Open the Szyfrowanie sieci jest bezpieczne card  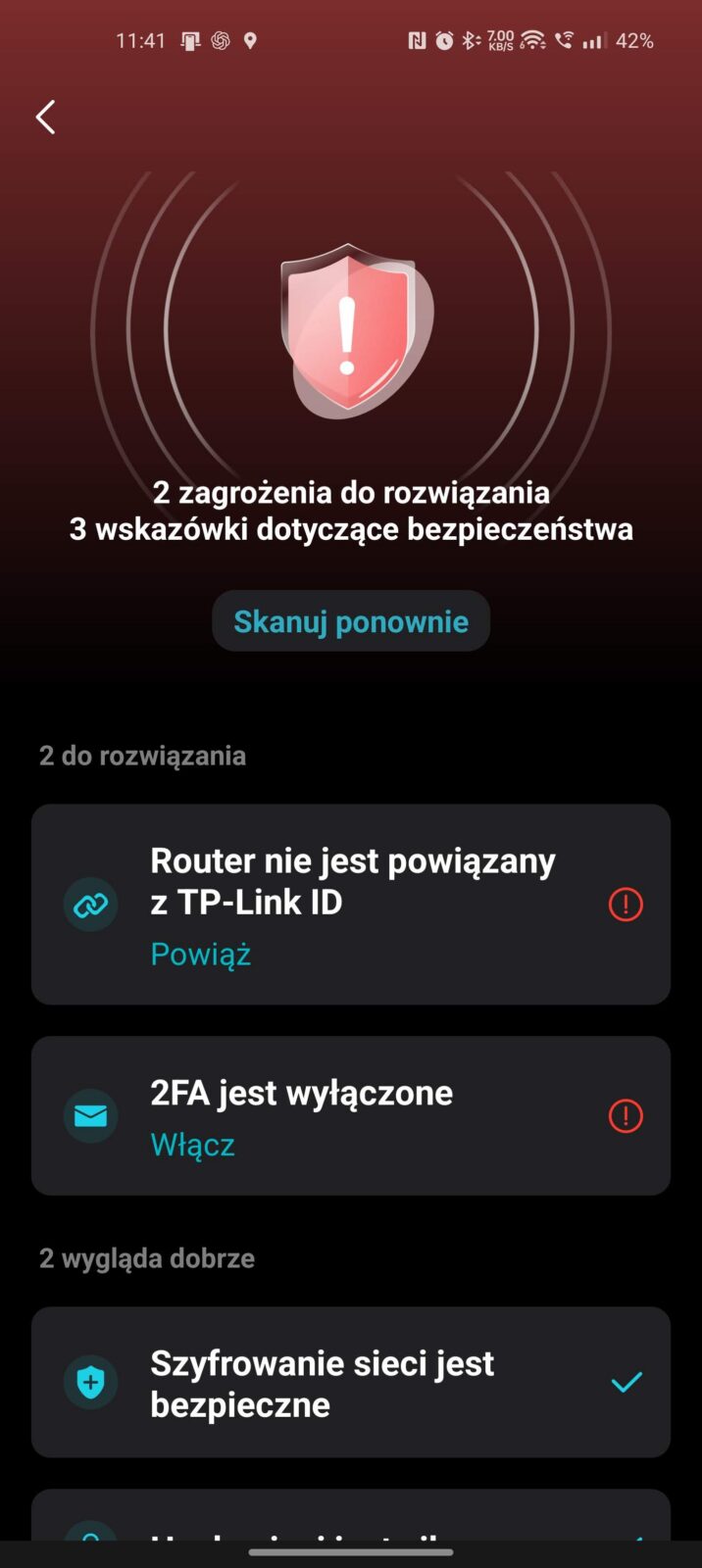tap(350, 1383)
